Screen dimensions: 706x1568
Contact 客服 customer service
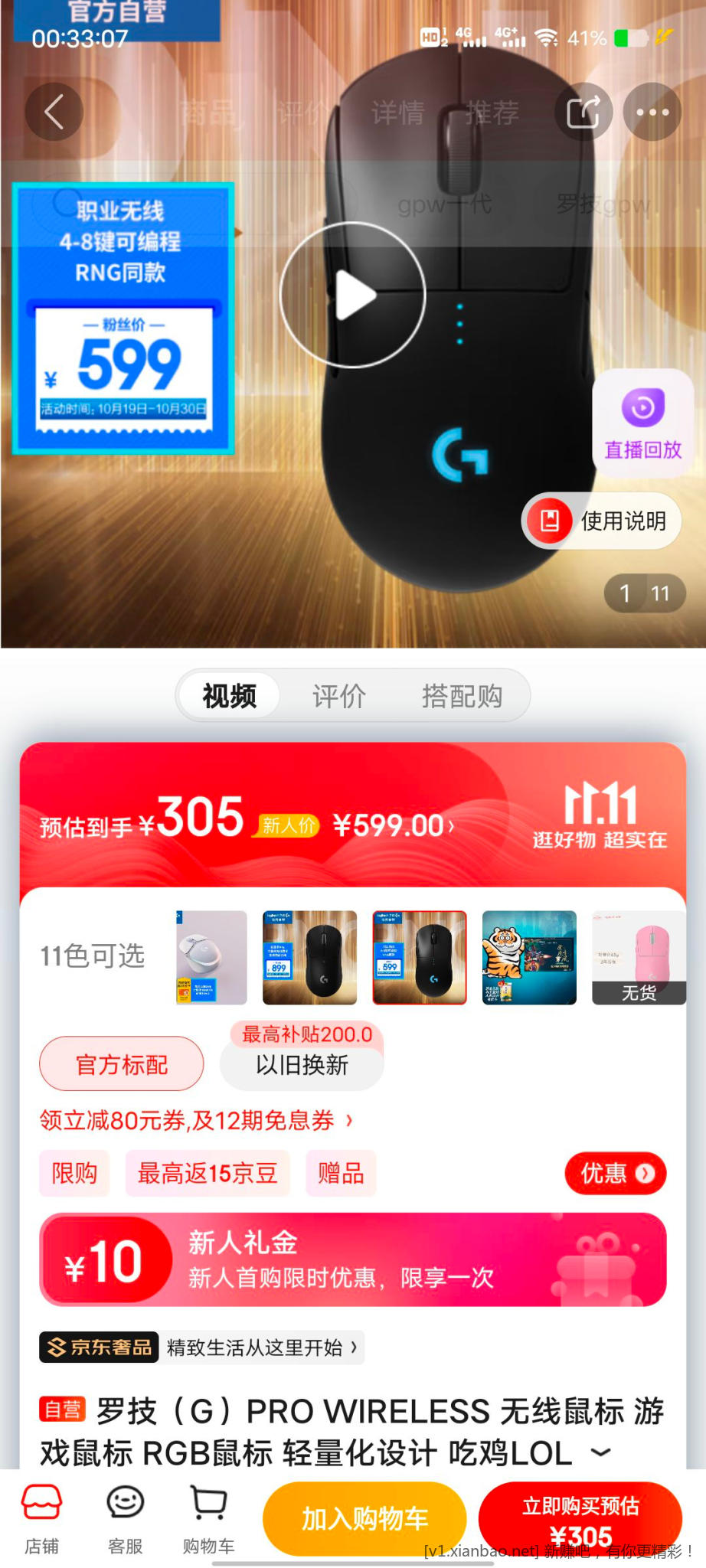[x=126, y=1519]
